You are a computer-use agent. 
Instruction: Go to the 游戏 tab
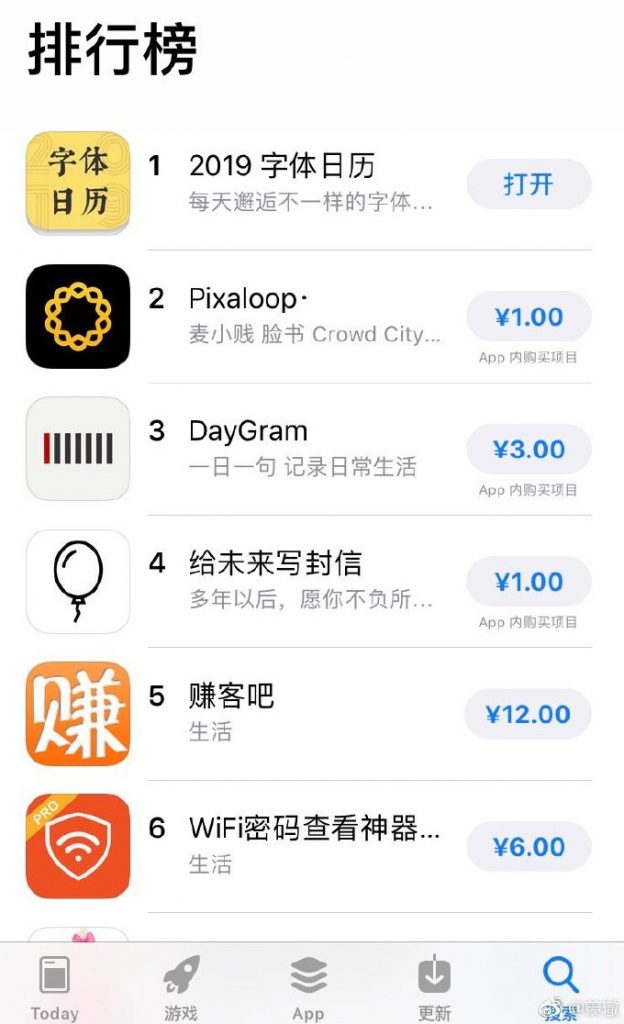[181, 986]
